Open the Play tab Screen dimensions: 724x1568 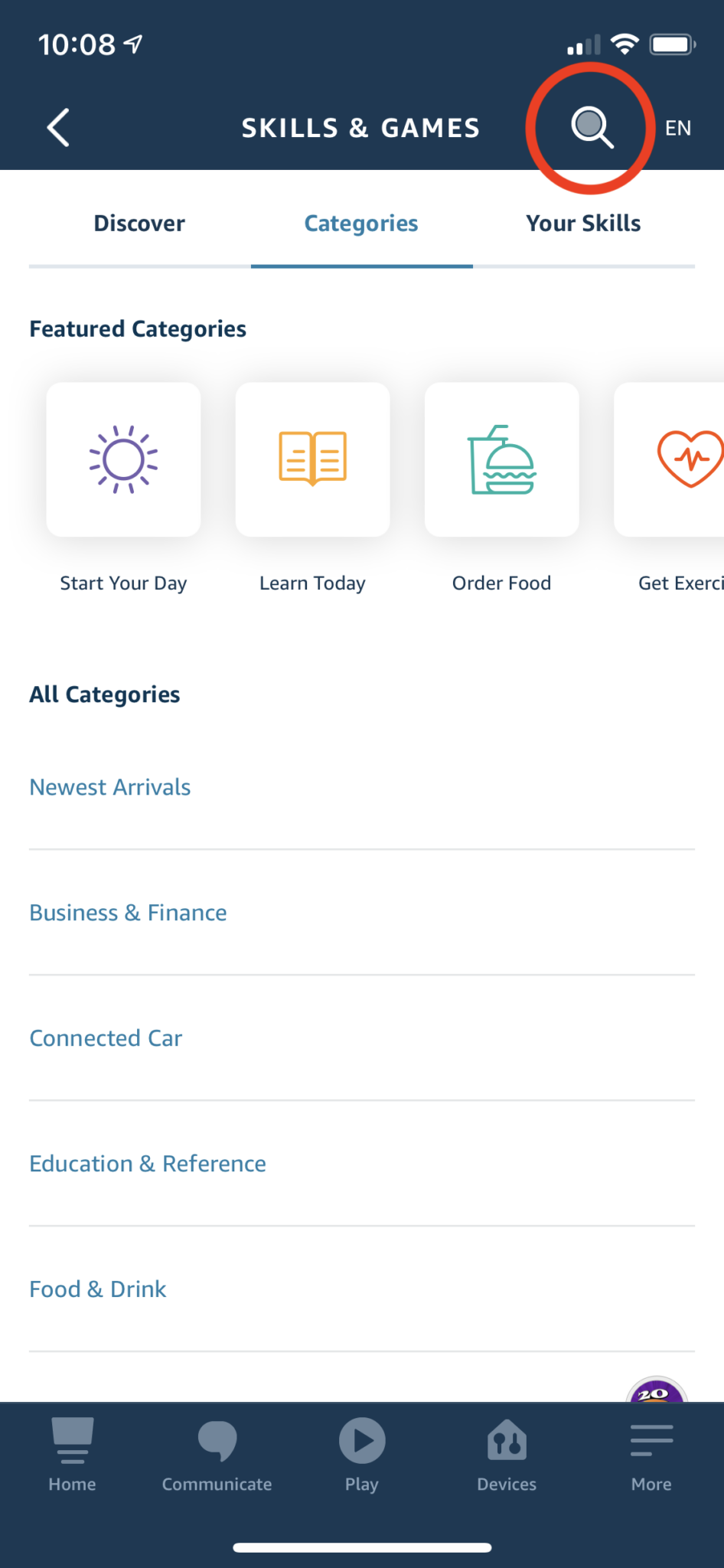[362, 1455]
